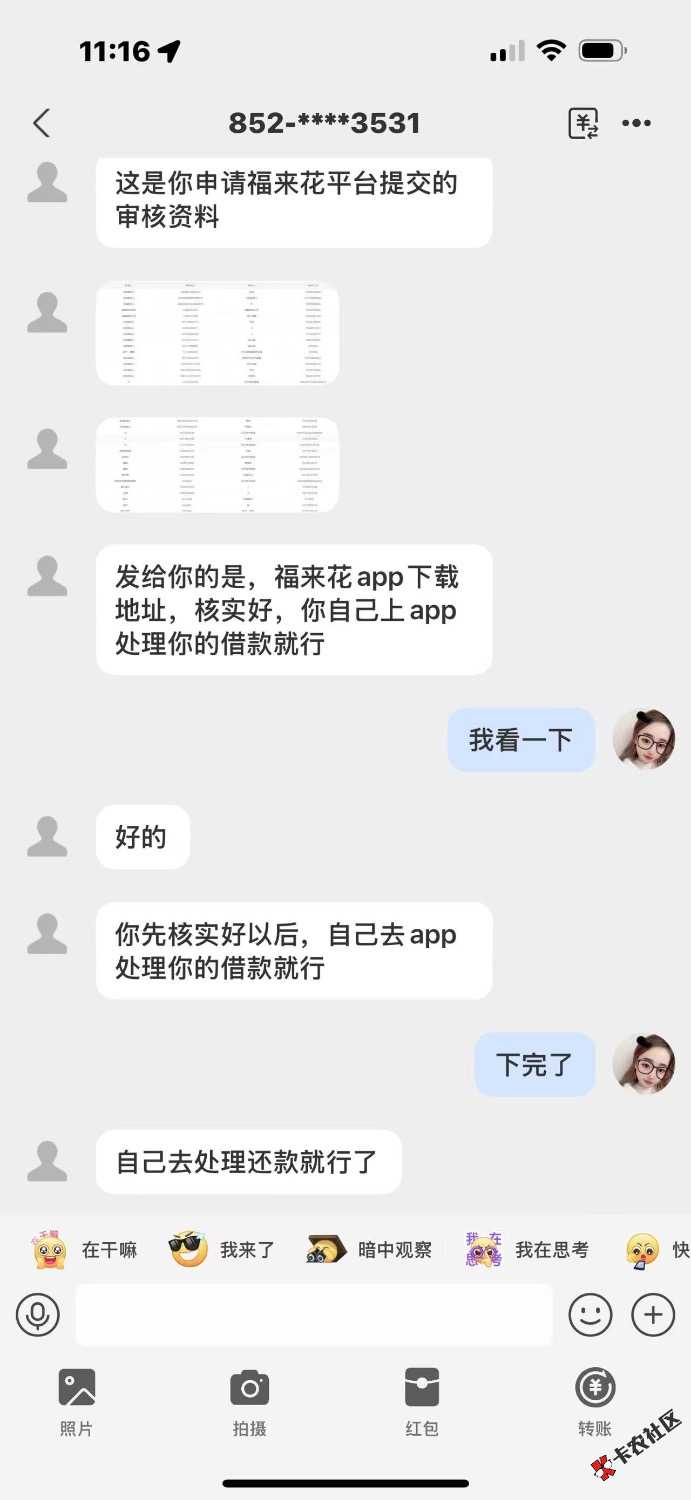This screenshot has width=691, height=1500.
Task: Send the 我在思考 quick sticker
Action: click(526, 1249)
